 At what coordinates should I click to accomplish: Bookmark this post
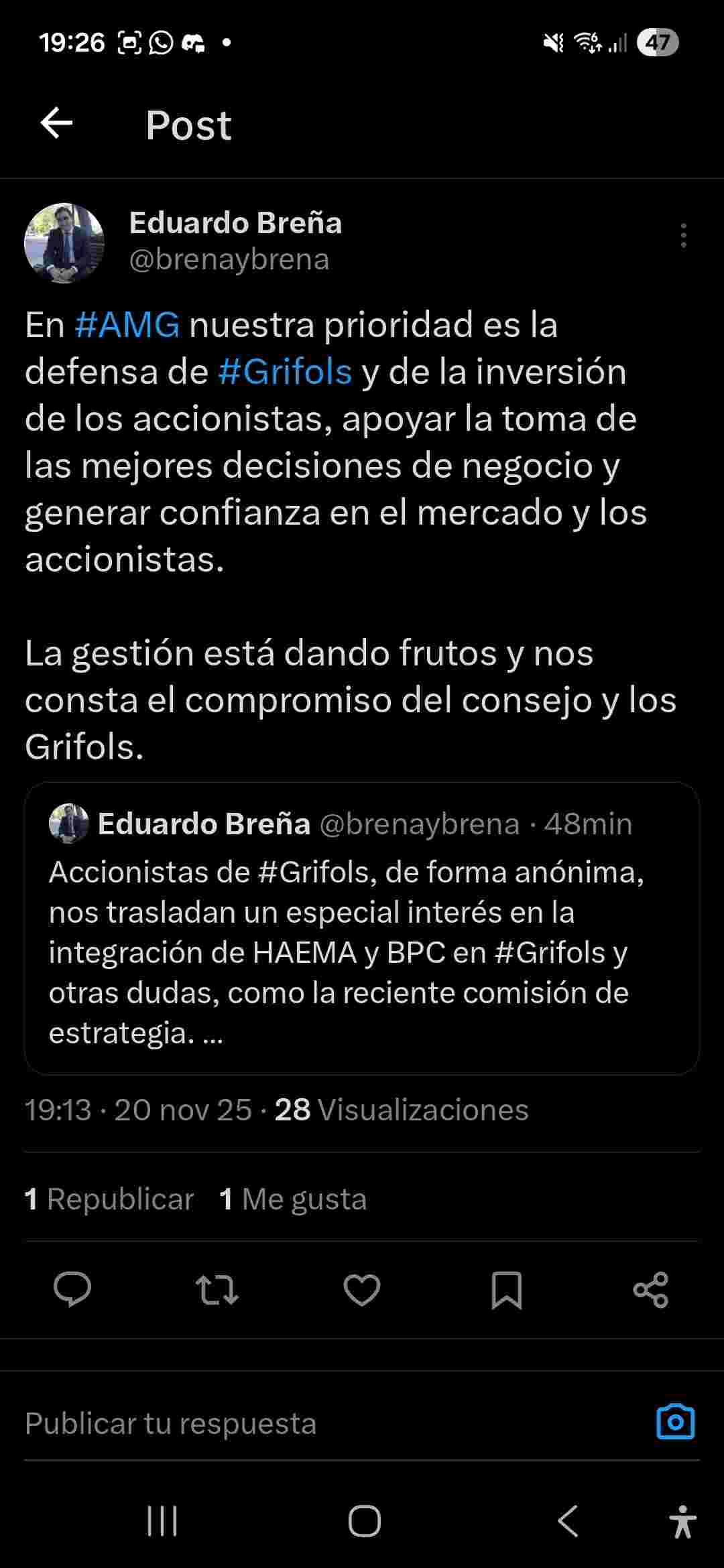point(507,1289)
